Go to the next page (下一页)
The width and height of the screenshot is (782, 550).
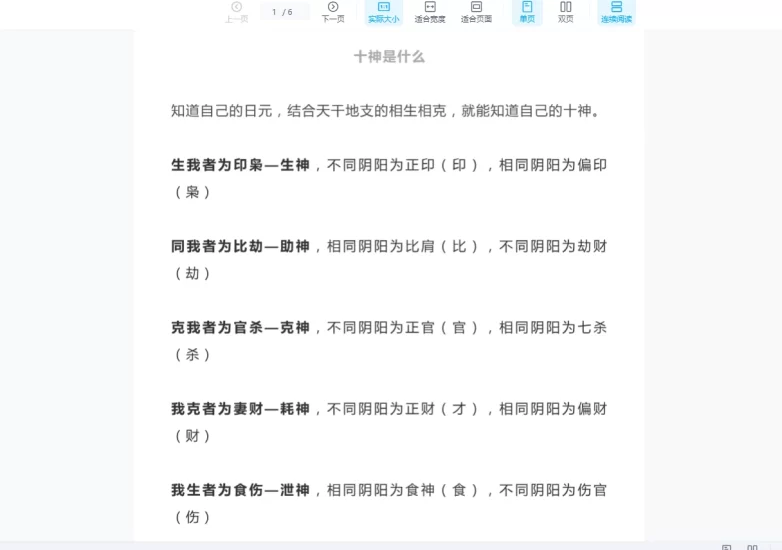[333, 11]
